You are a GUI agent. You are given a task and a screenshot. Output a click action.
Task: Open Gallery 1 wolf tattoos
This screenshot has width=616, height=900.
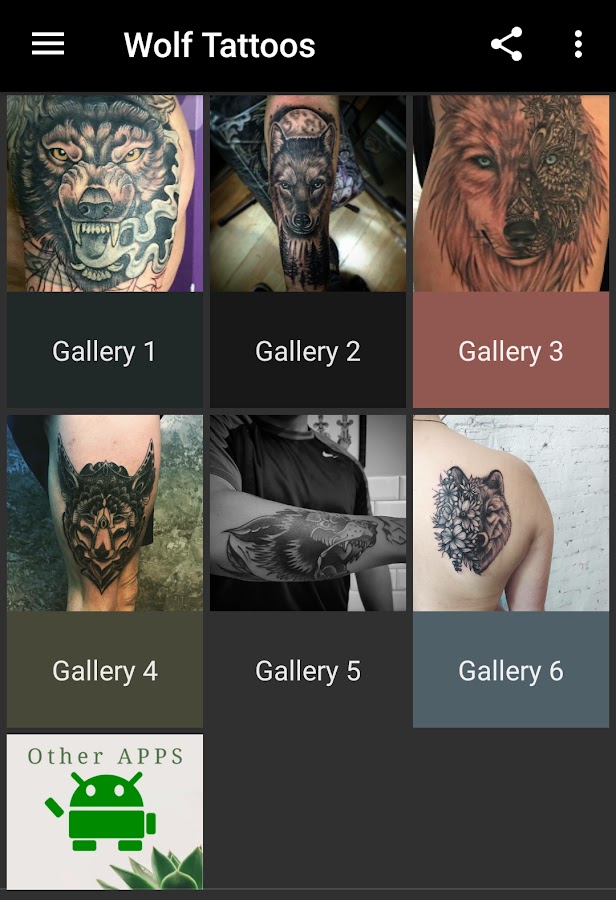[105, 250]
